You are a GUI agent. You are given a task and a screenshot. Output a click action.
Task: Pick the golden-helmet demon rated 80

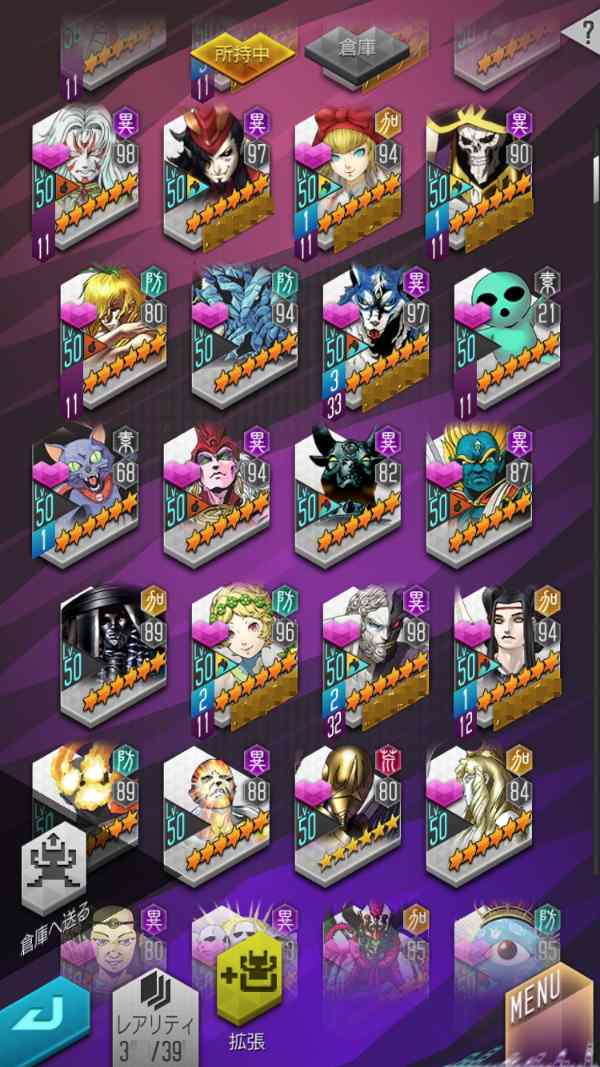(x=348, y=813)
